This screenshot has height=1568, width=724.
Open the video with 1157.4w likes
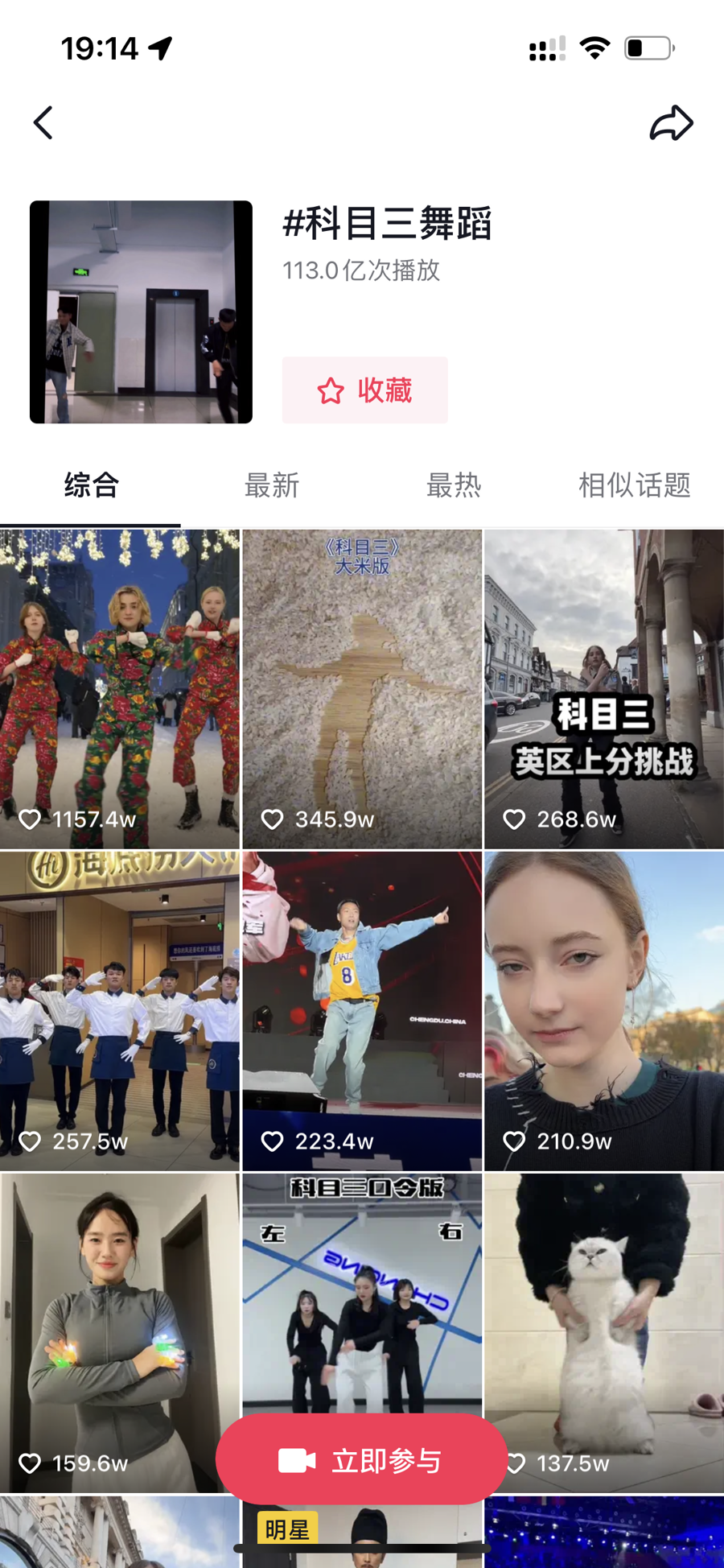pos(119,688)
